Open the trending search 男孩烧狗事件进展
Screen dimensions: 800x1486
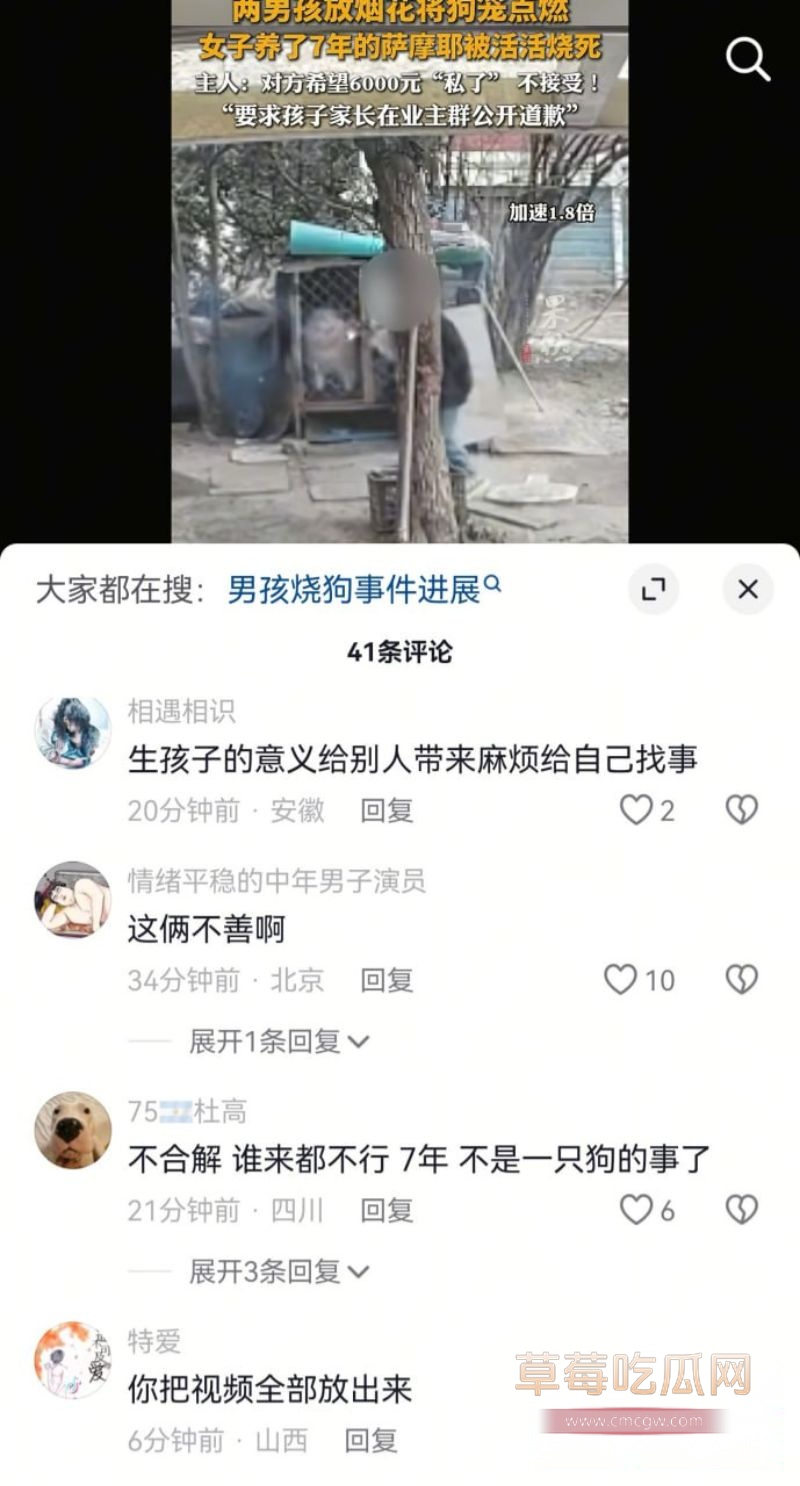click(355, 589)
